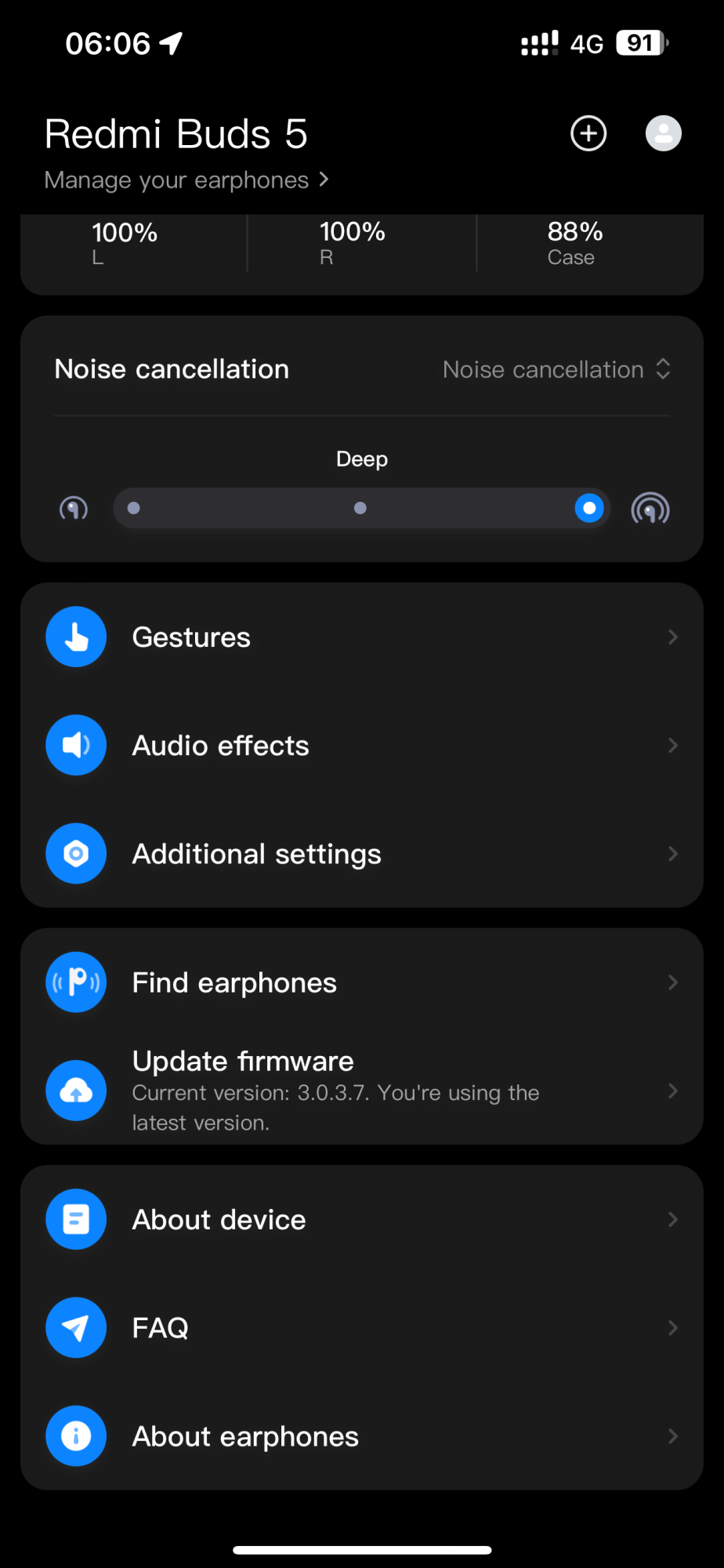
Task: Open Find earphones
Action: point(362,982)
